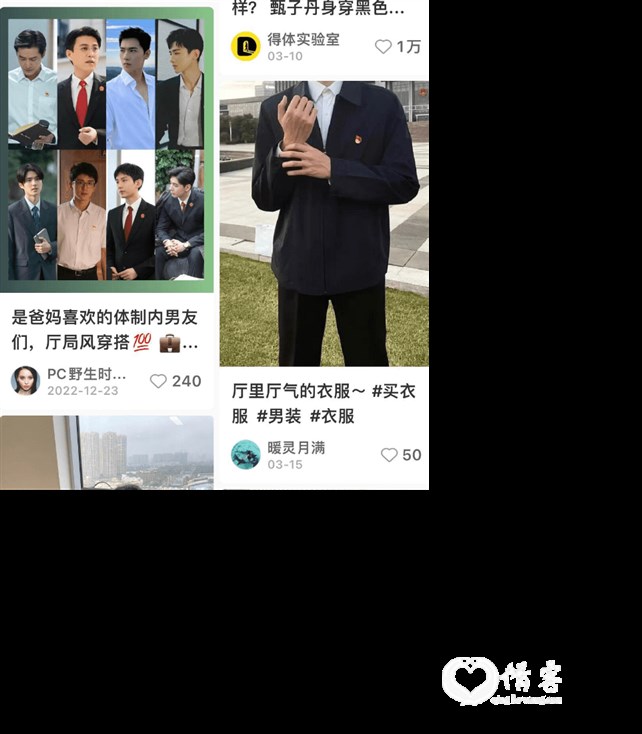Viewport: 642px width, 734px height.
Task: Open the office window photo post
Action: coord(106,453)
